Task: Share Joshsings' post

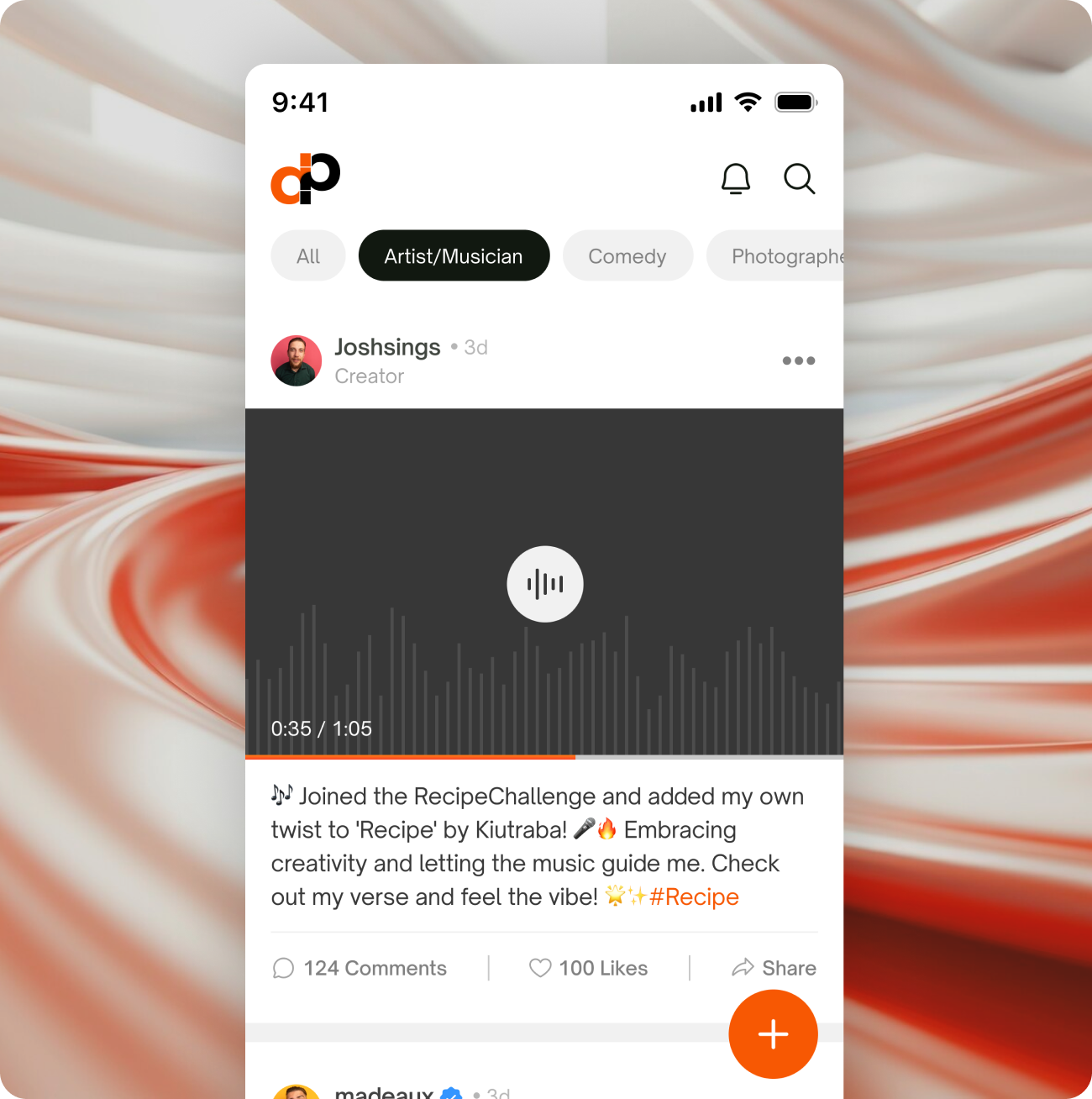Action: point(774,968)
